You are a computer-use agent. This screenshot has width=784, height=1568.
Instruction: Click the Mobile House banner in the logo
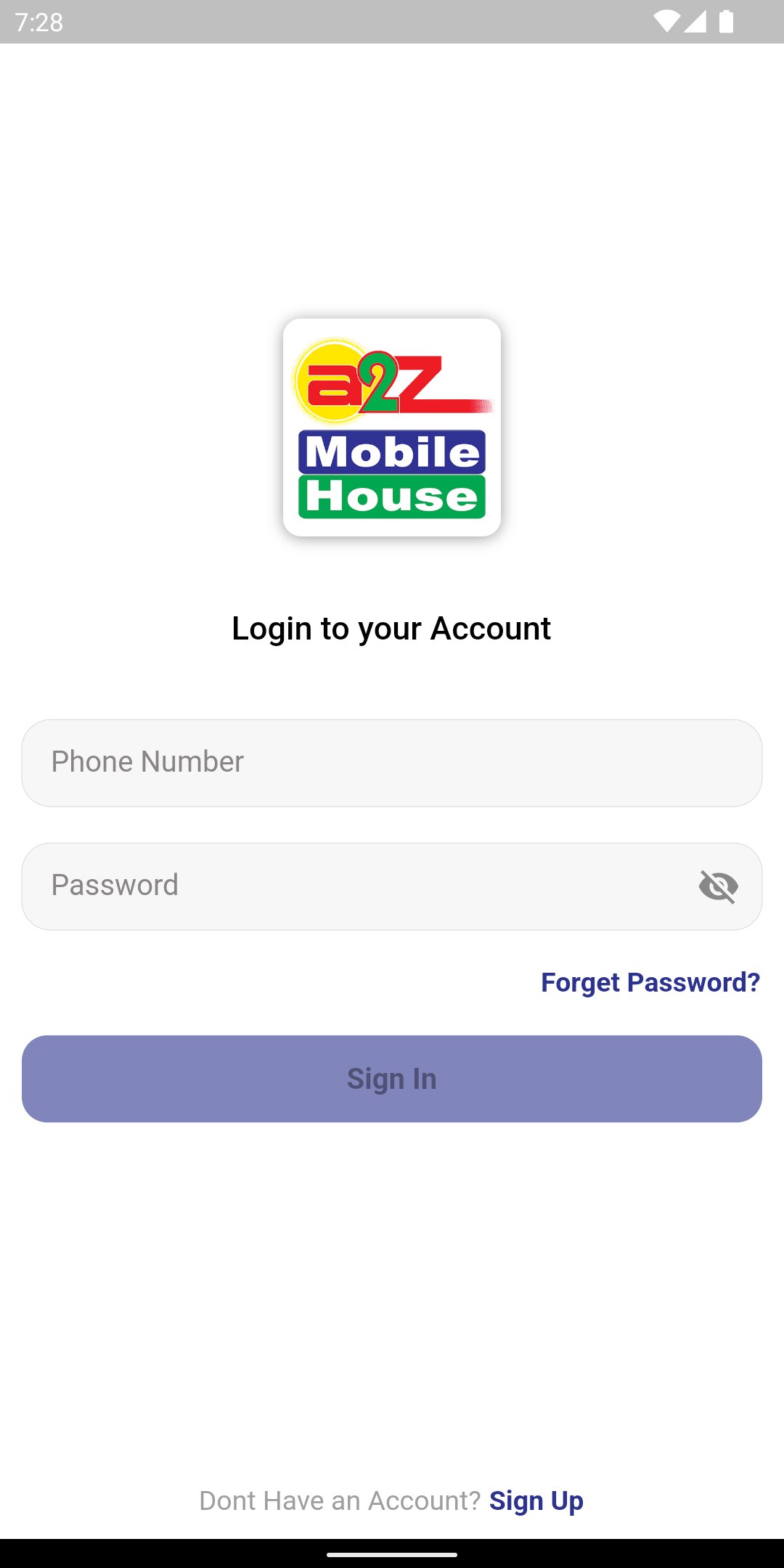[x=391, y=472]
